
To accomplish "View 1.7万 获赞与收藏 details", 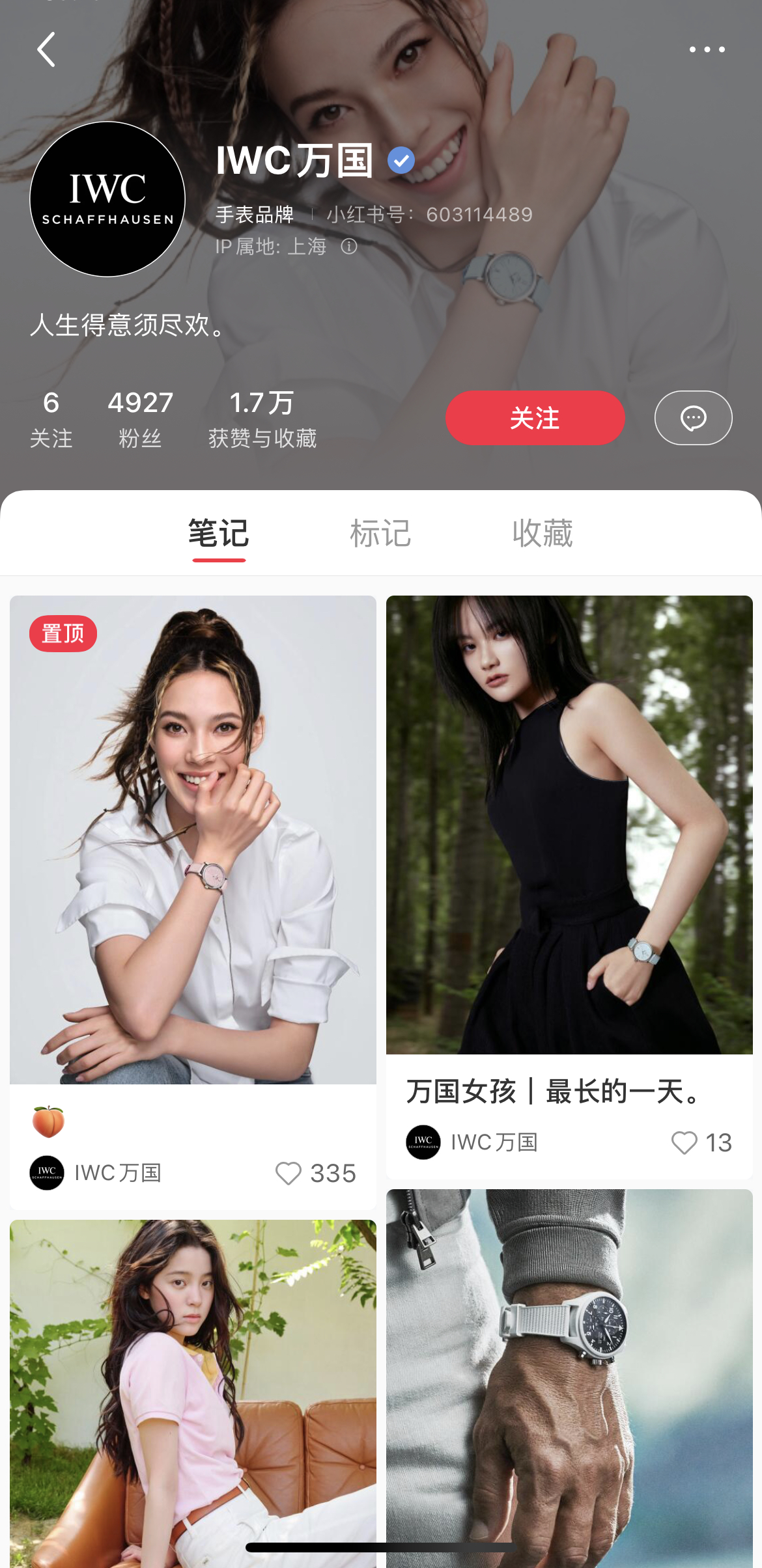I will click(262, 419).
